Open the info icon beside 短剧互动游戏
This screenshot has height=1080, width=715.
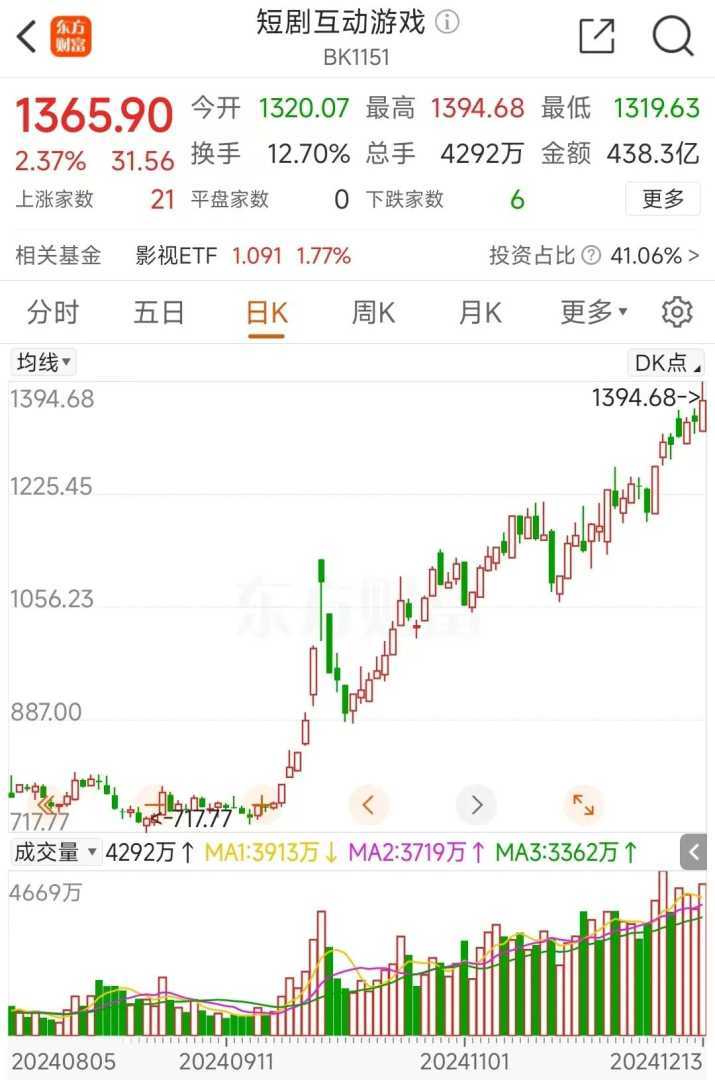pyautogui.click(x=448, y=22)
